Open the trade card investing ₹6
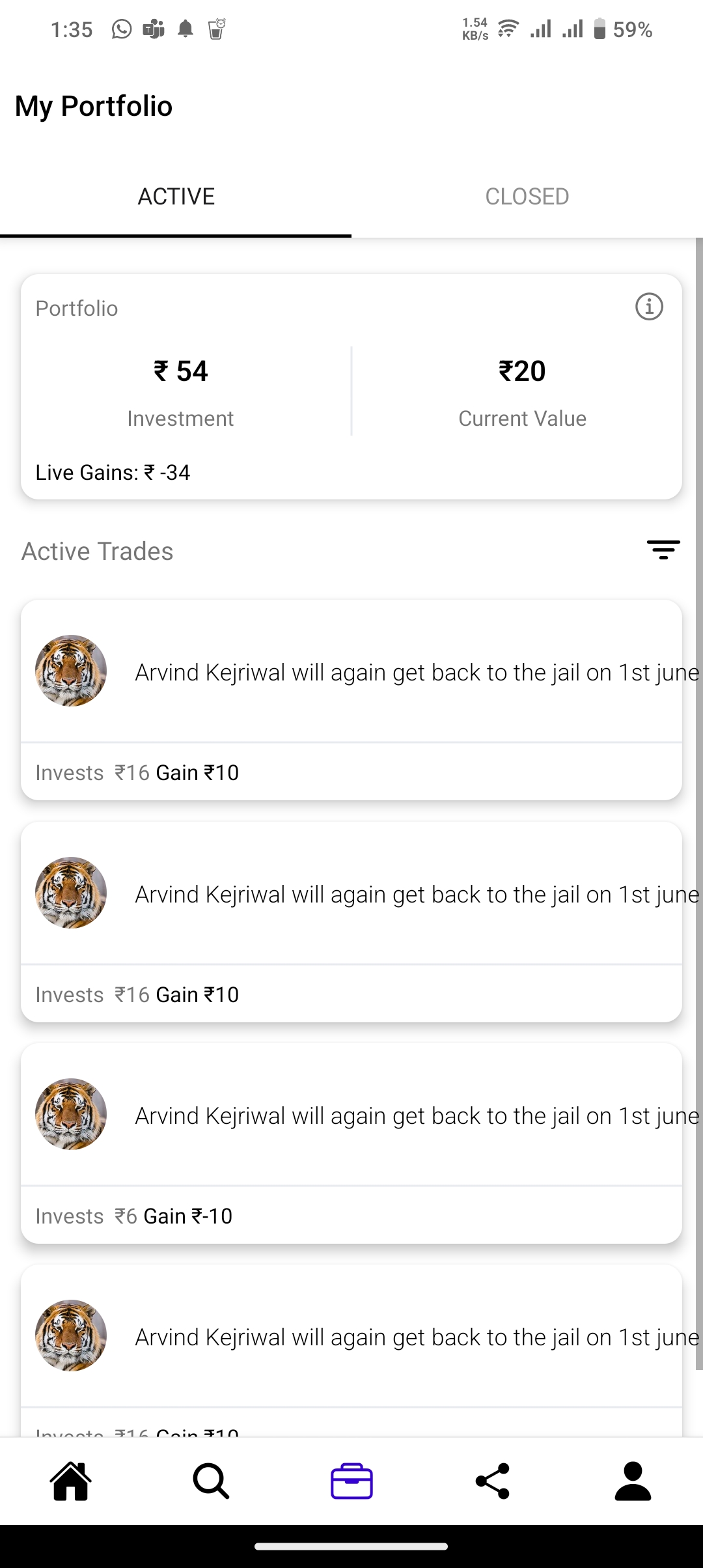Image resolution: width=703 pixels, height=1568 pixels. pos(351,1143)
